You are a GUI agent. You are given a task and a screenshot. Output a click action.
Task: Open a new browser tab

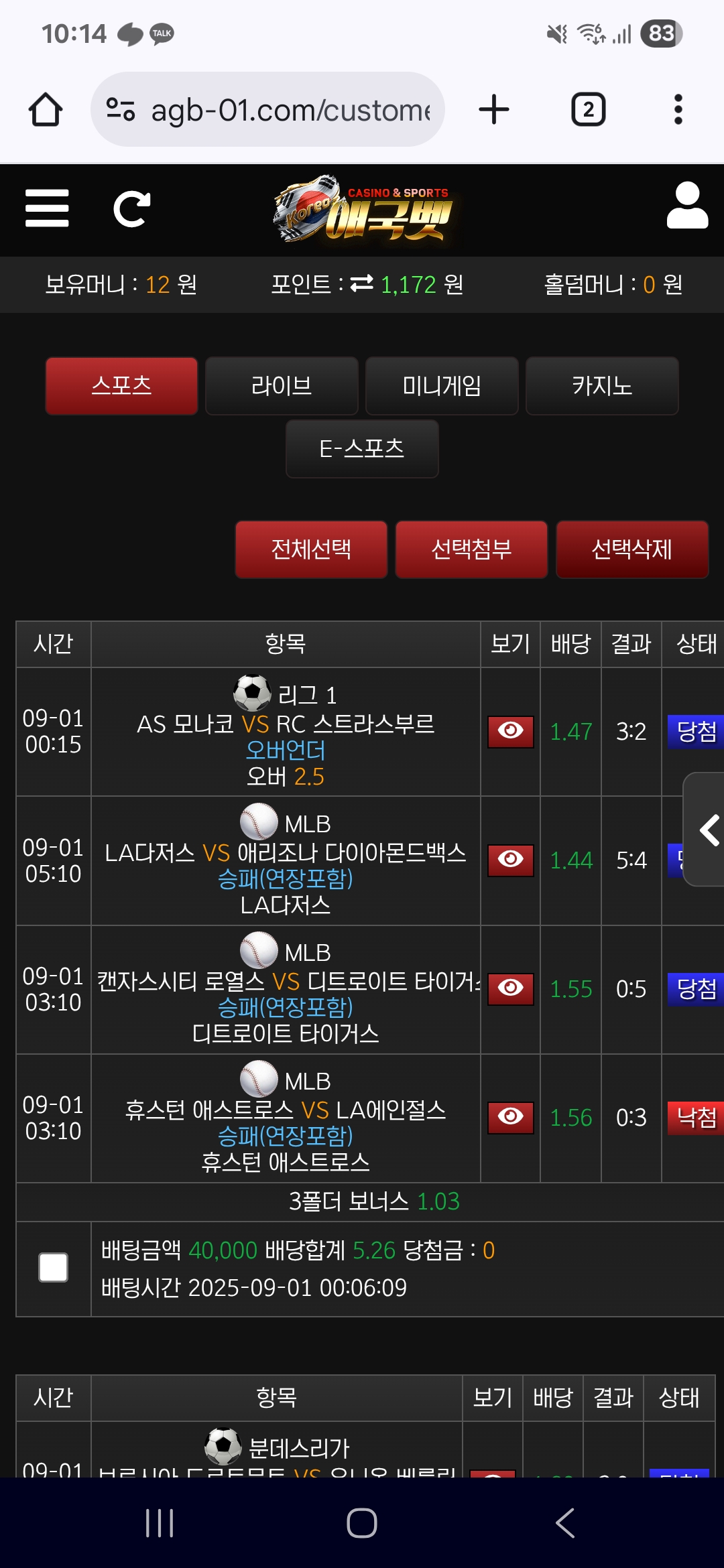494,109
